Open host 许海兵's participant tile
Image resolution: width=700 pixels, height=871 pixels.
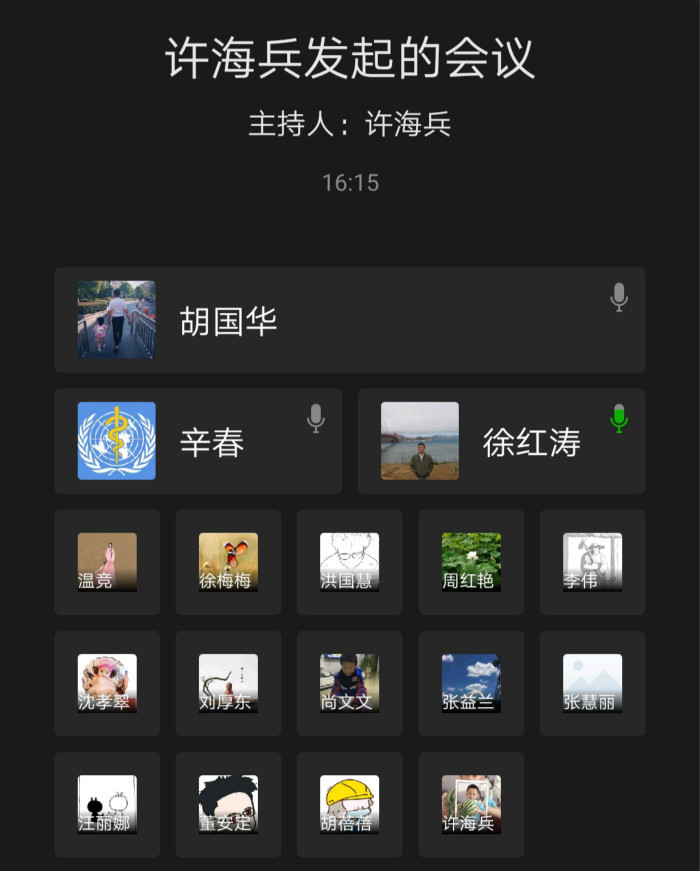[471, 804]
